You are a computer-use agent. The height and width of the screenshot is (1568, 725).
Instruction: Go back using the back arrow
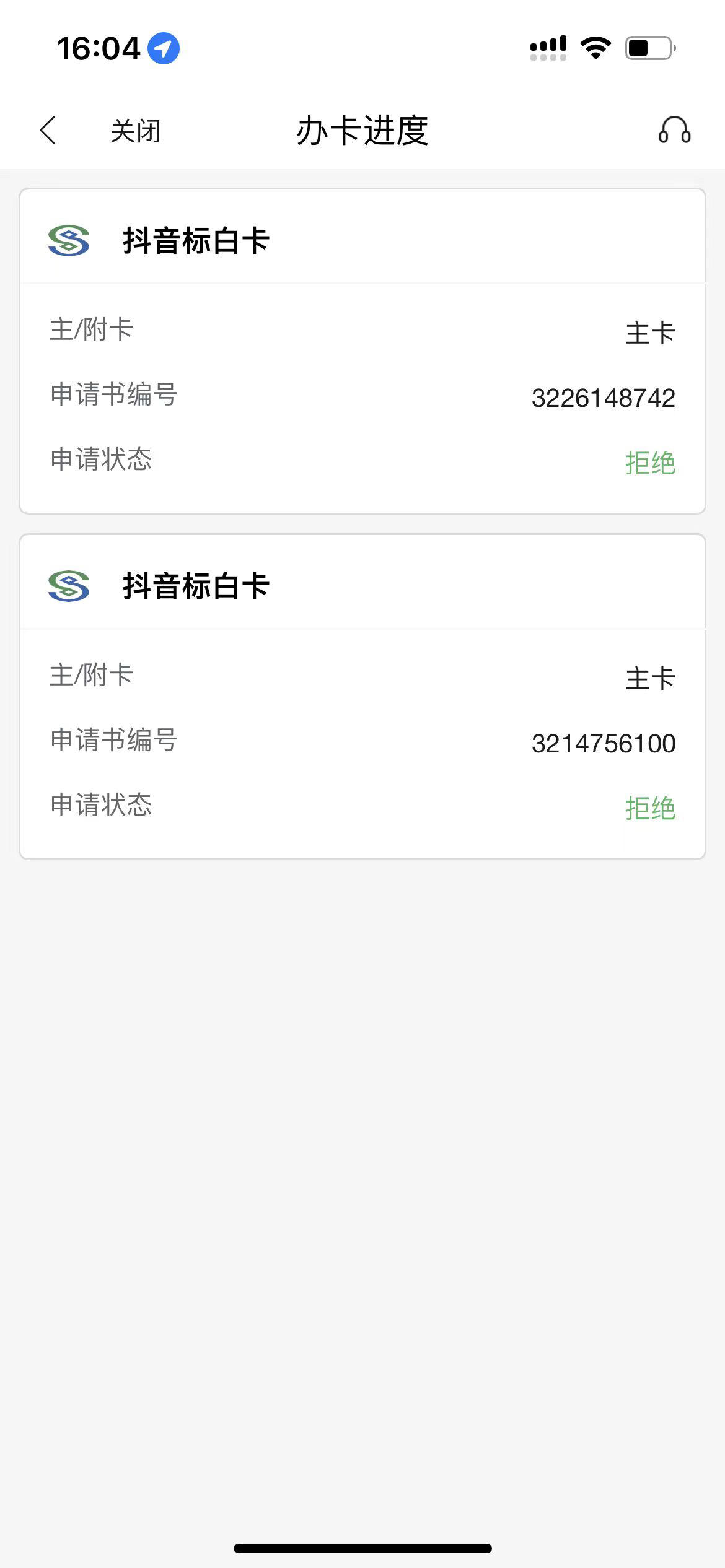[x=48, y=130]
